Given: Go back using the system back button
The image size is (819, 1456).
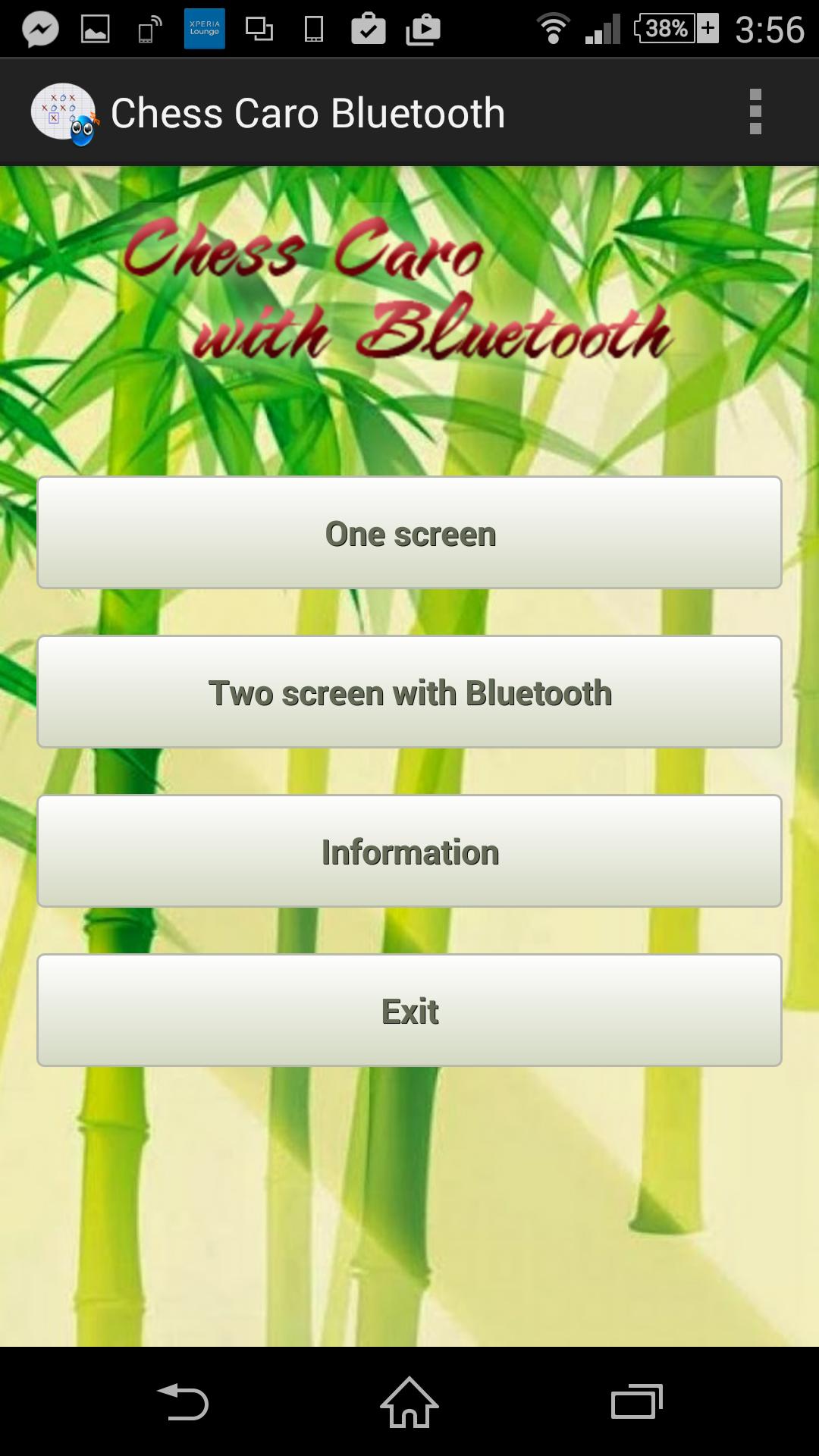Looking at the screenshot, I should [x=182, y=1401].
